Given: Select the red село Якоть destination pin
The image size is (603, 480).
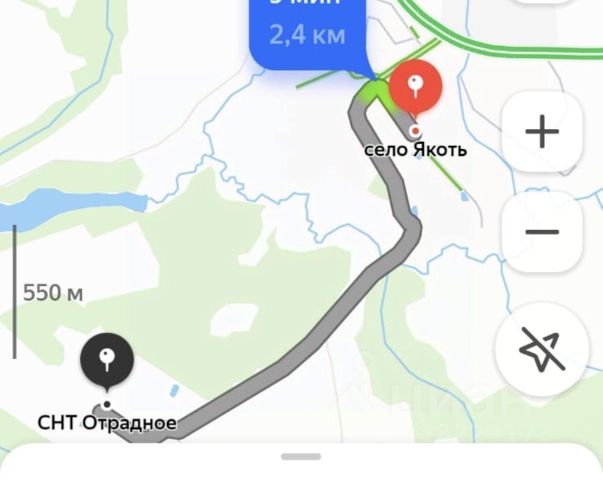Looking at the screenshot, I should tap(416, 88).
